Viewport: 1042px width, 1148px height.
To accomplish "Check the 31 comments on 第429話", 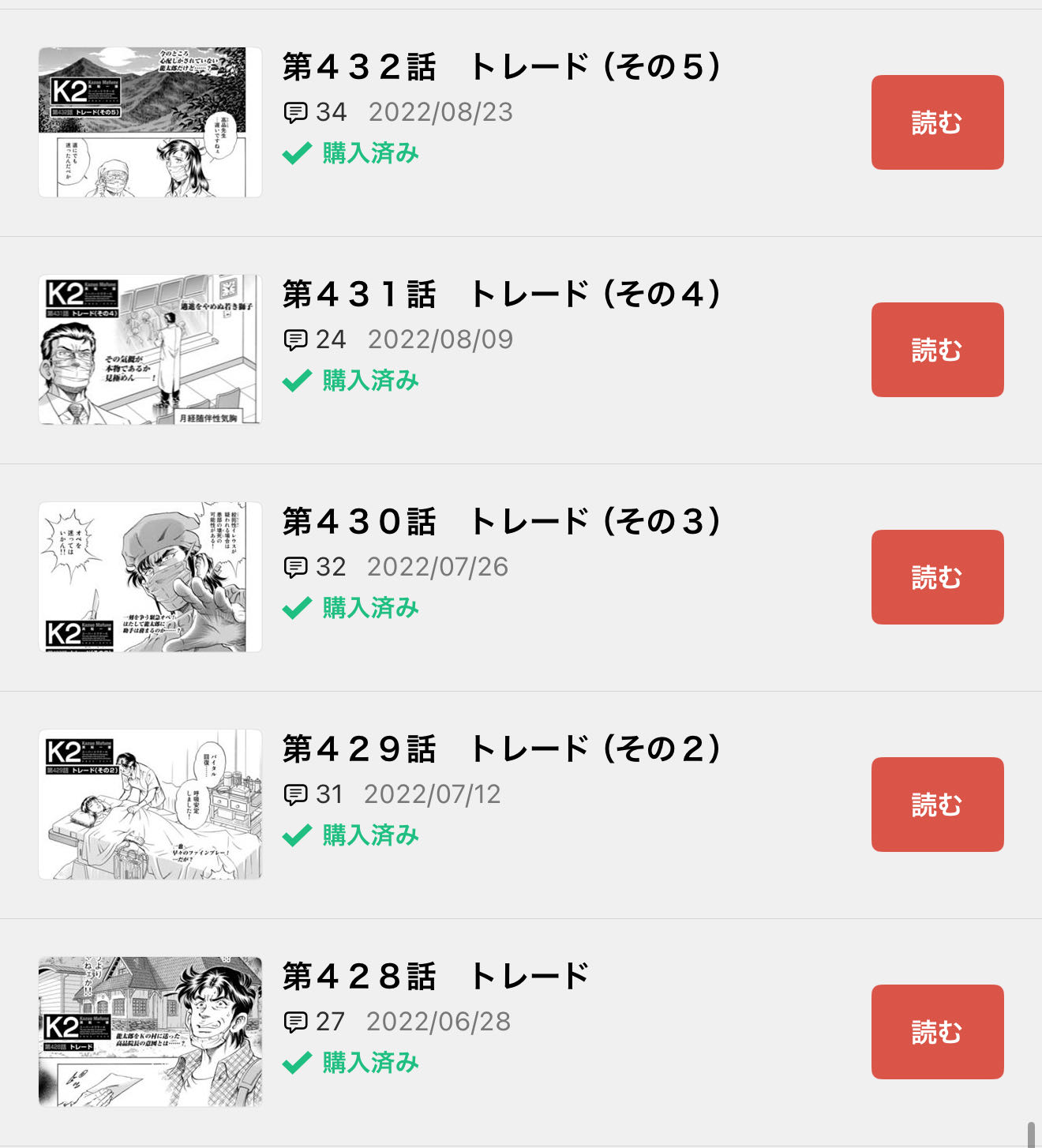I will tap(296, 795).
